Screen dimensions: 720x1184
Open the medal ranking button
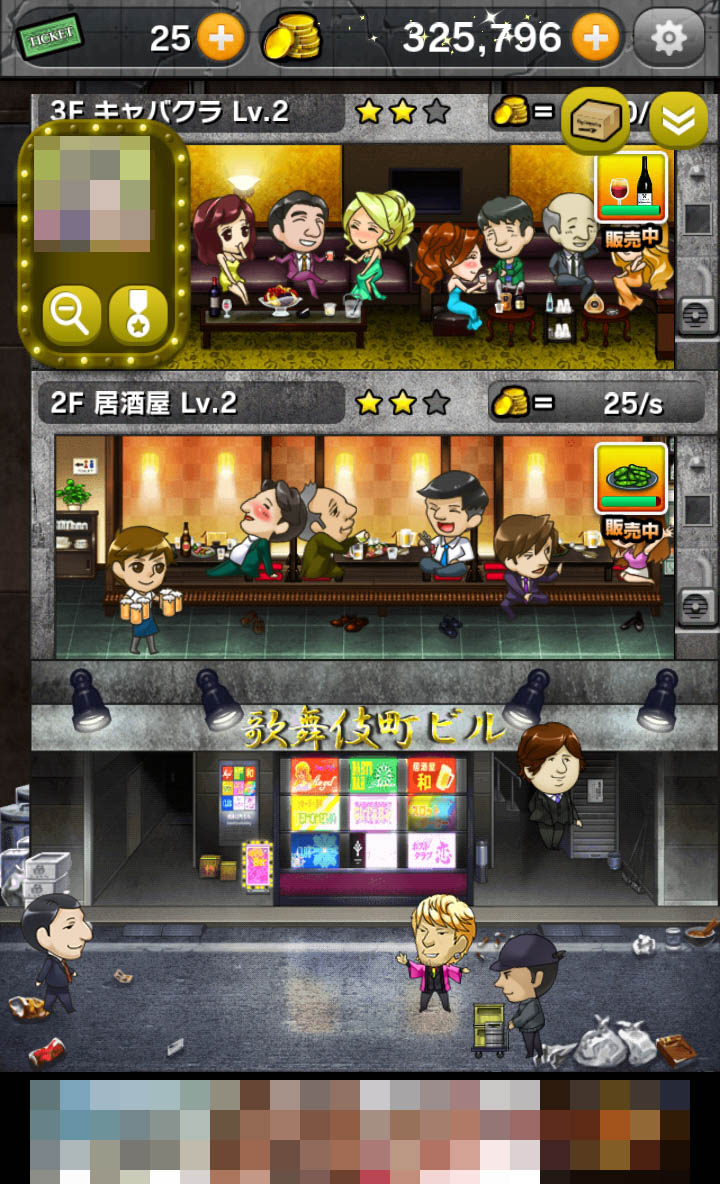[x=137, y=314]
